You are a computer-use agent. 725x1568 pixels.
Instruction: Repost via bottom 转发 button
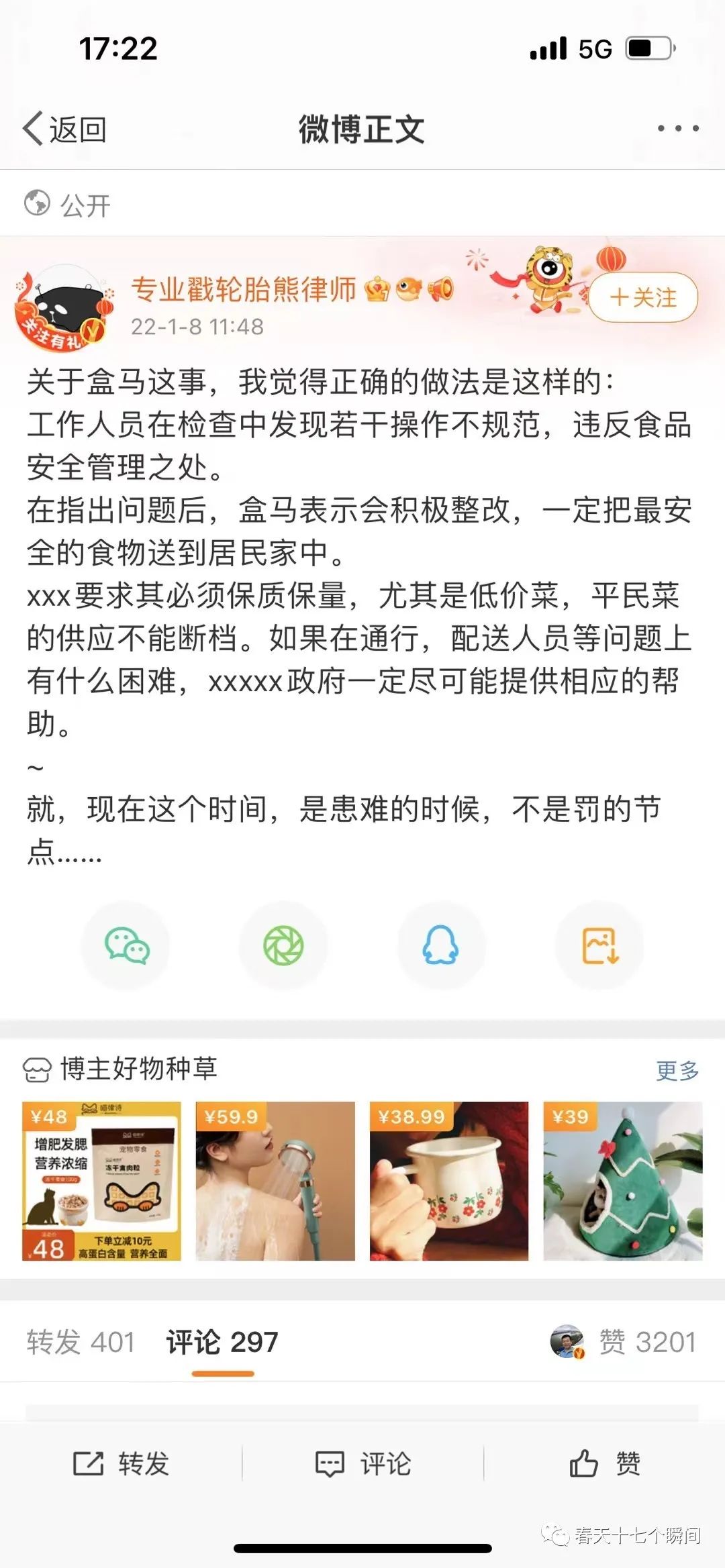[x=122, y=1463]
